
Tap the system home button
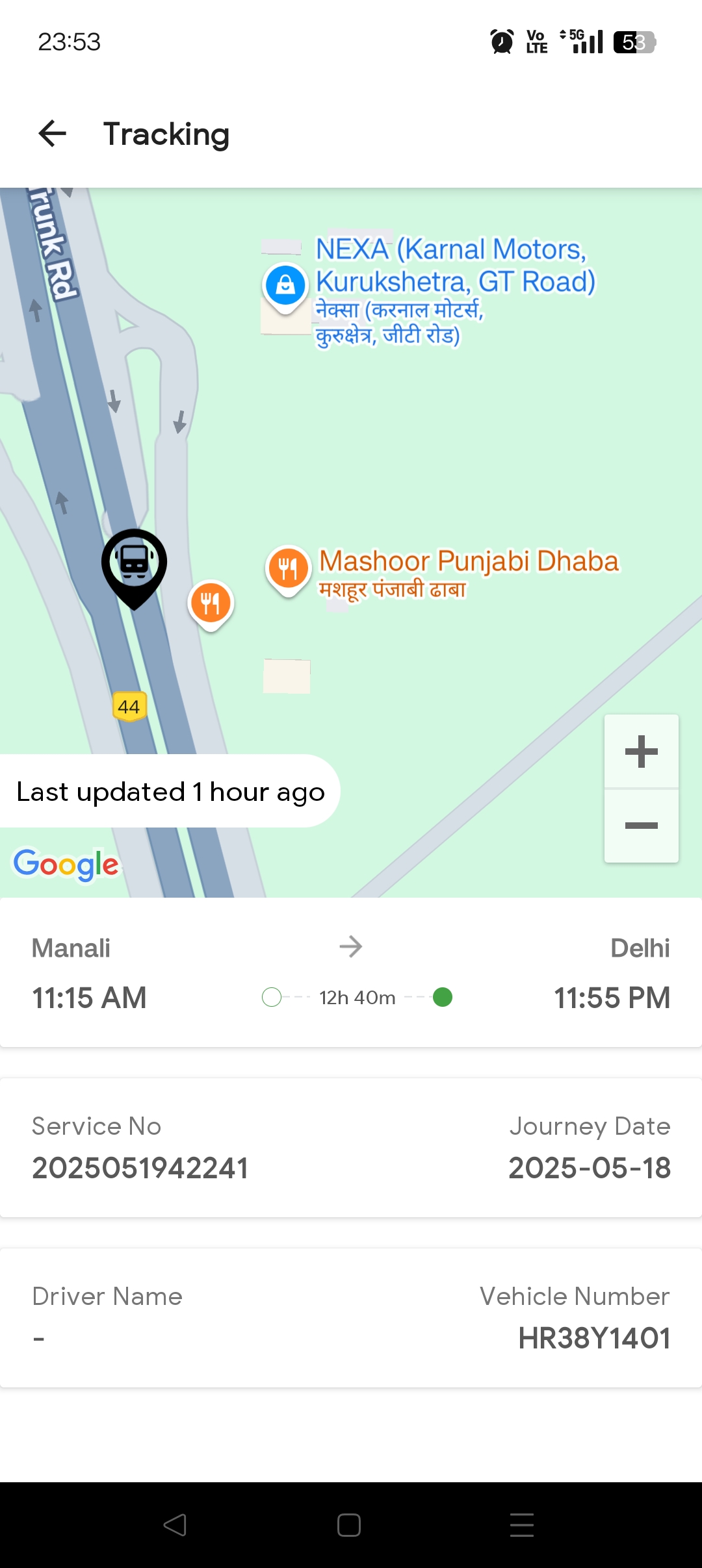pos(349,1524)
